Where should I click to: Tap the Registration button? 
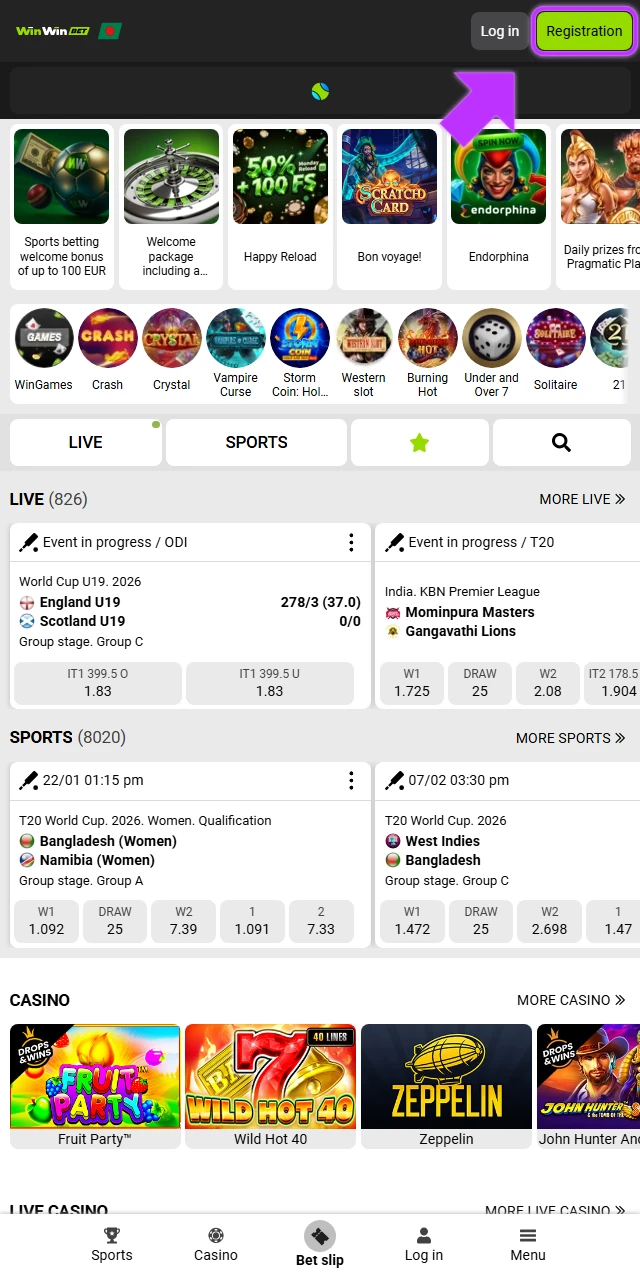click(x=584, y=31)
